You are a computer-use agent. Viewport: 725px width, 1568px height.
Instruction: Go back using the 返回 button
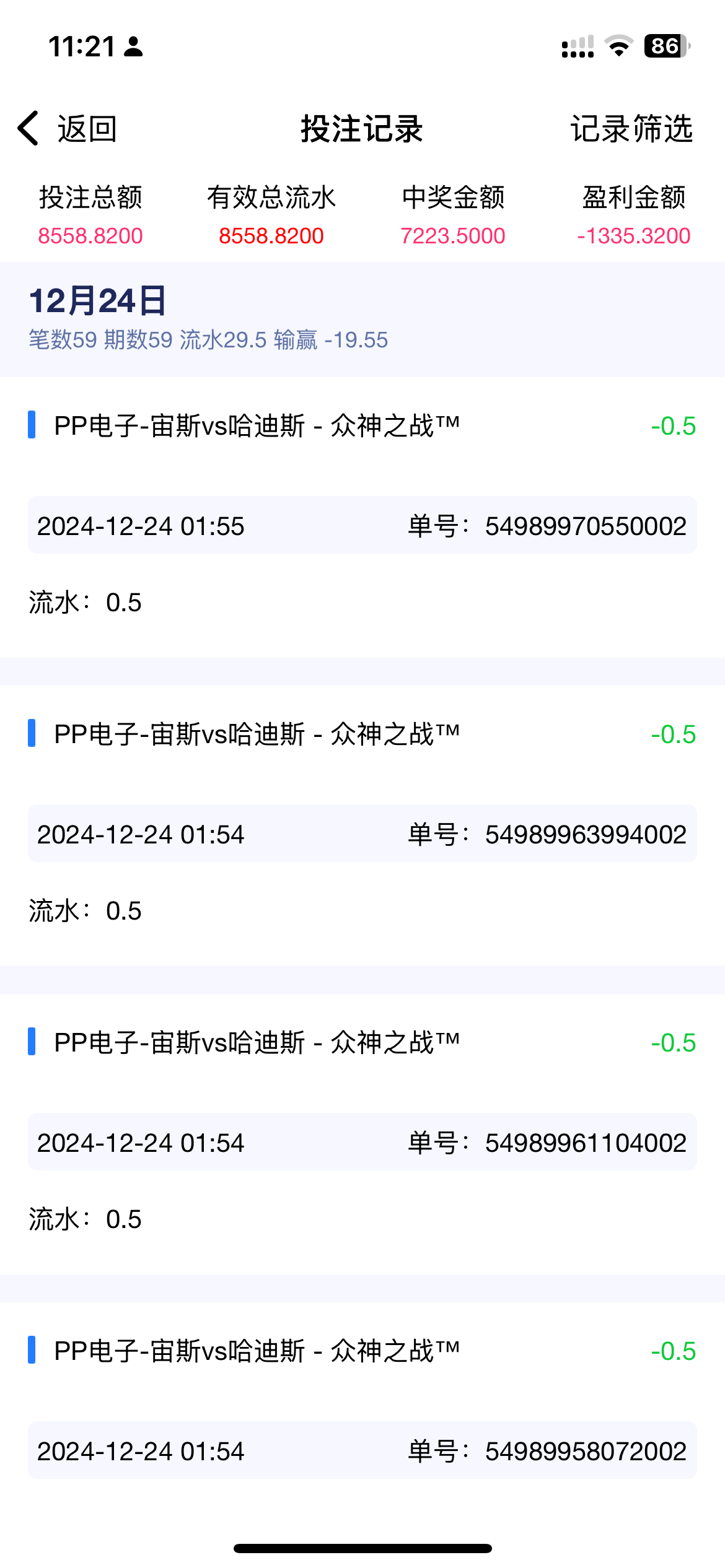click(x=67, y=129)
